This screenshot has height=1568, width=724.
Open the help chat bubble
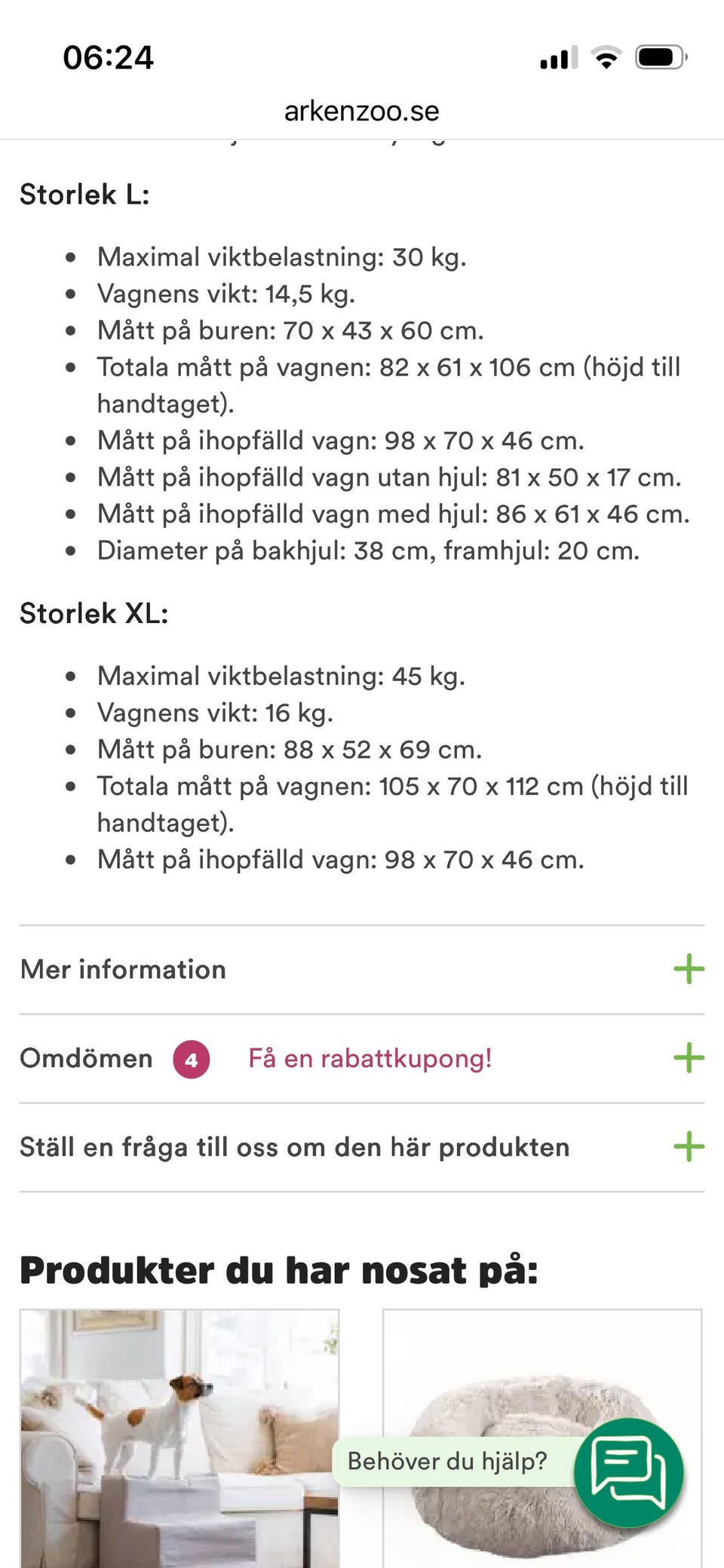pos(628,1472)
